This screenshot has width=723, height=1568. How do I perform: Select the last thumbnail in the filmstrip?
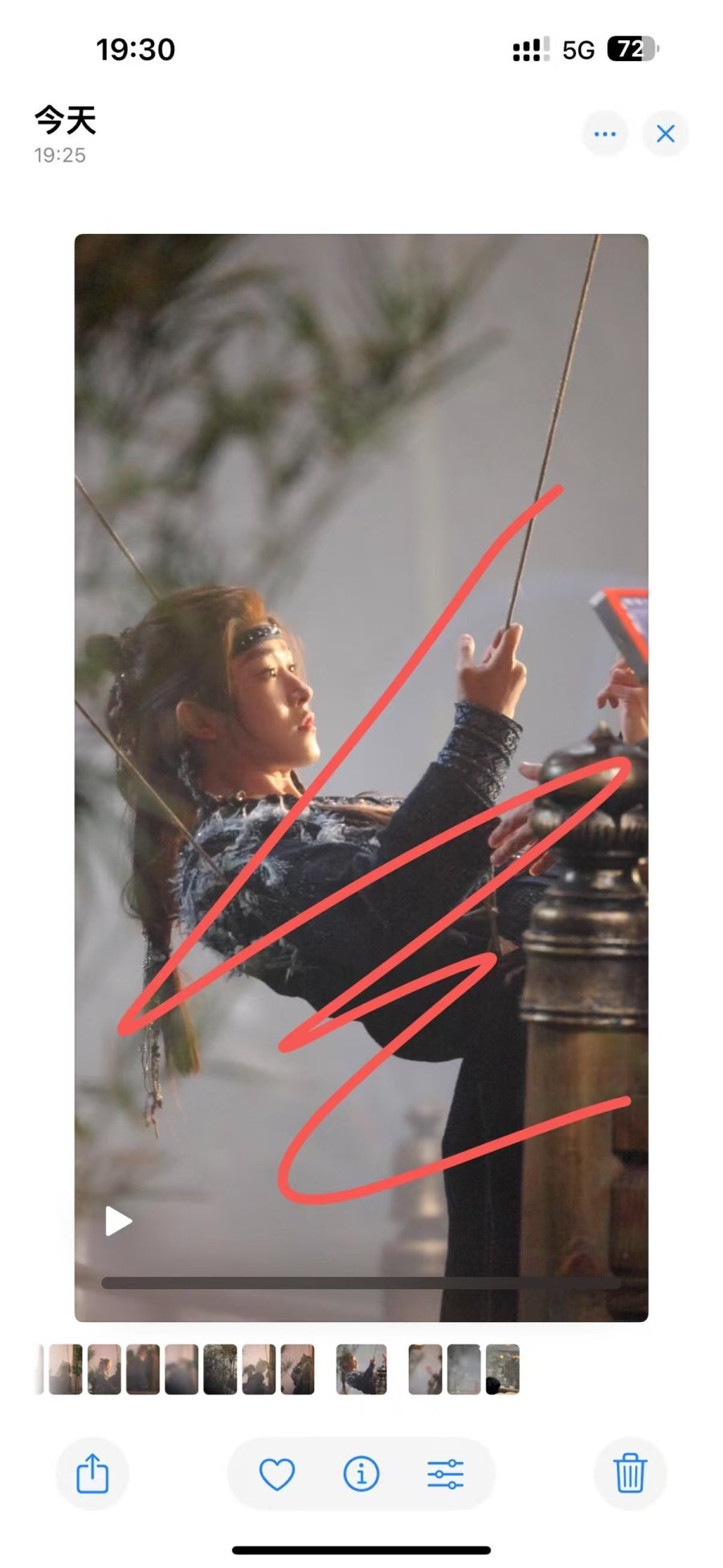503,1369
